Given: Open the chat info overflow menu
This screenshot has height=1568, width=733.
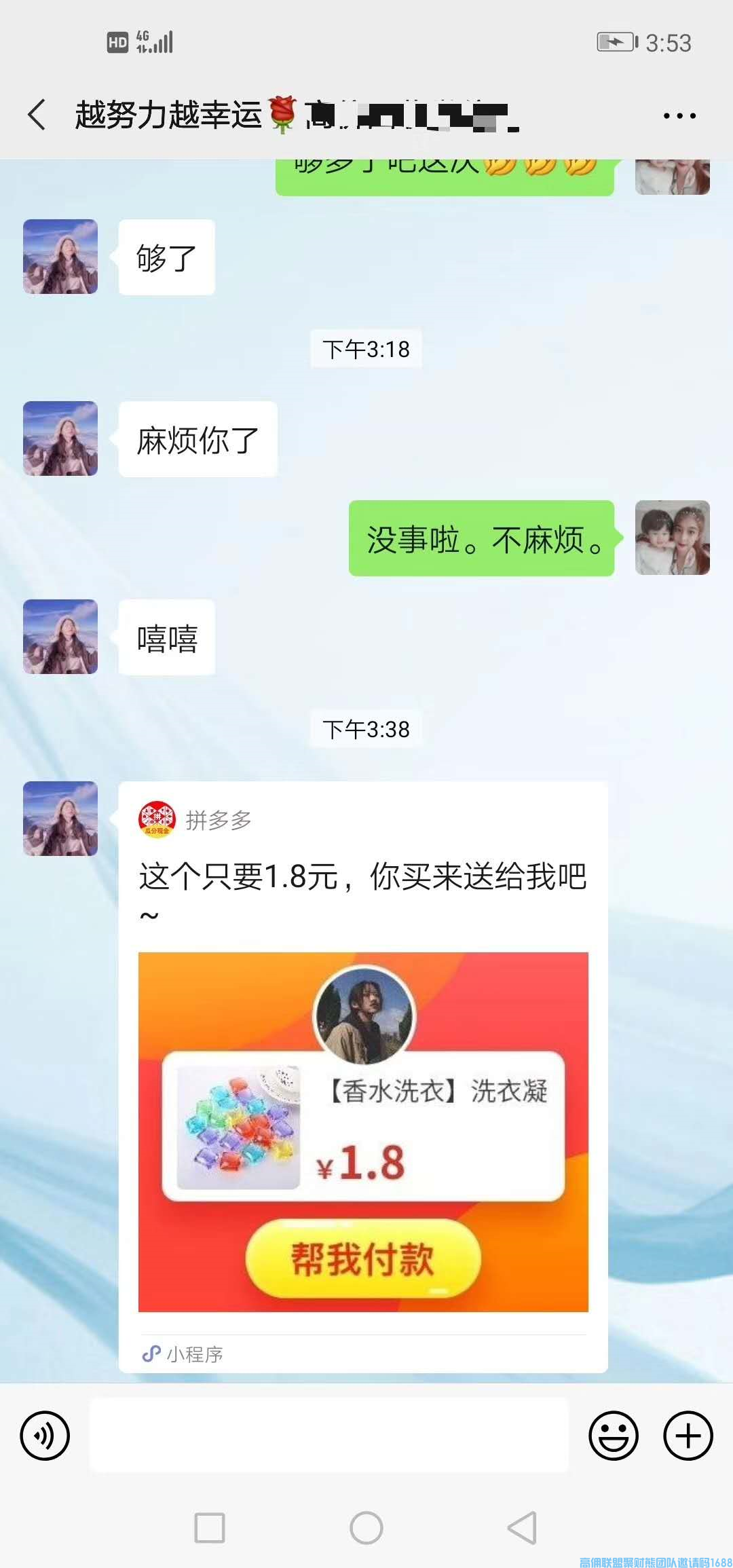Looking at the screenshot, I should [x=679, y=116].
